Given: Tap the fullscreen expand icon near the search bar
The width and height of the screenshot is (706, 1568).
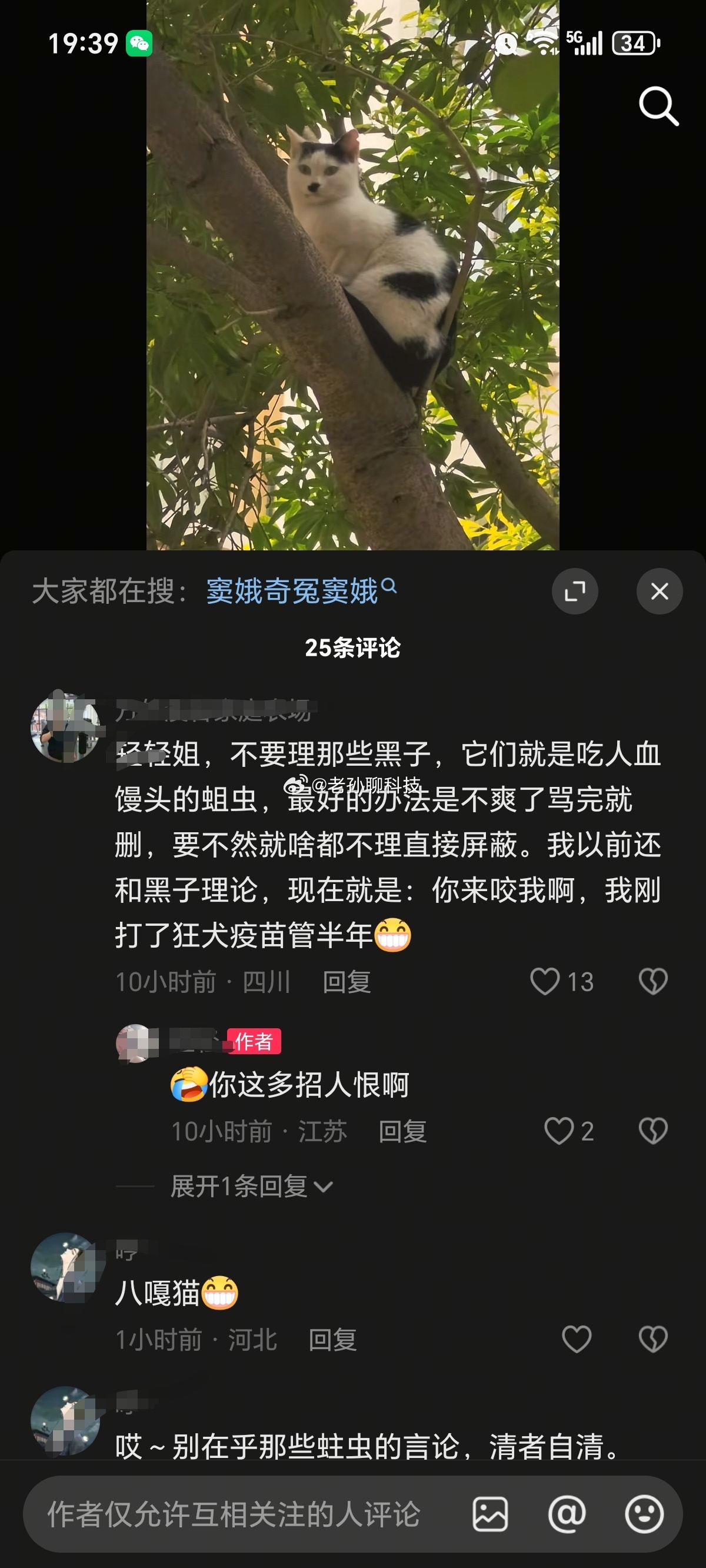Looking at the screenshot, I should (575, 591).
